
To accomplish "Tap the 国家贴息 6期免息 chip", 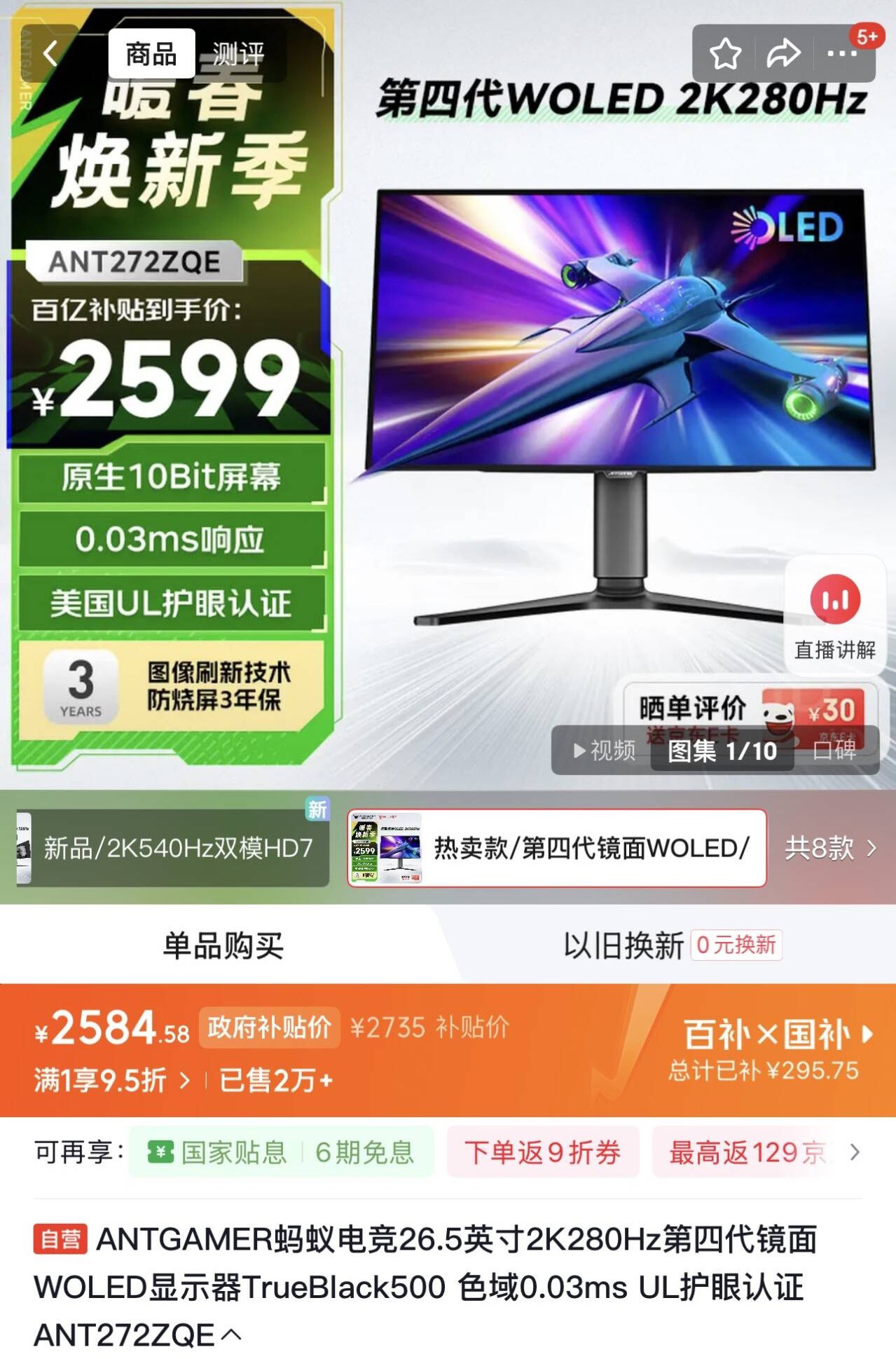I will click(281, 1152).
